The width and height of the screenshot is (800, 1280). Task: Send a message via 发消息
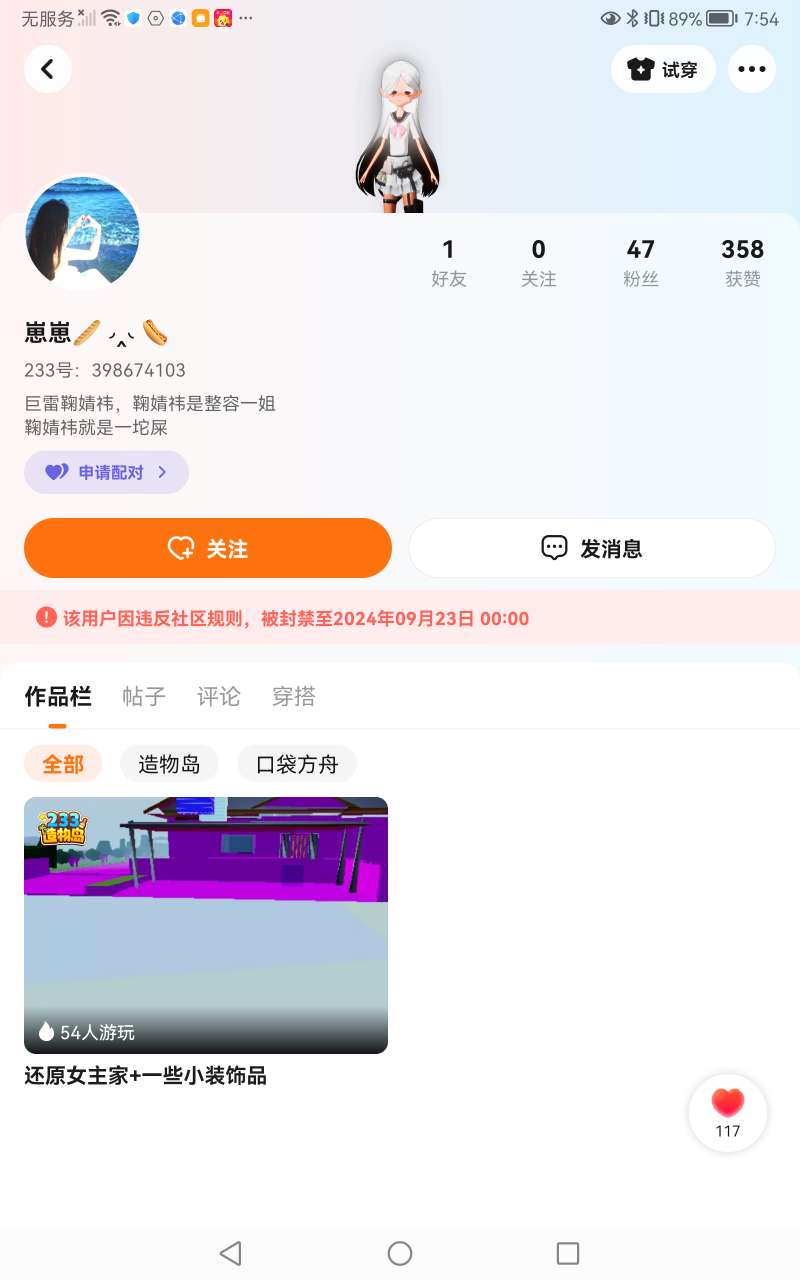[x=592, y=548]
